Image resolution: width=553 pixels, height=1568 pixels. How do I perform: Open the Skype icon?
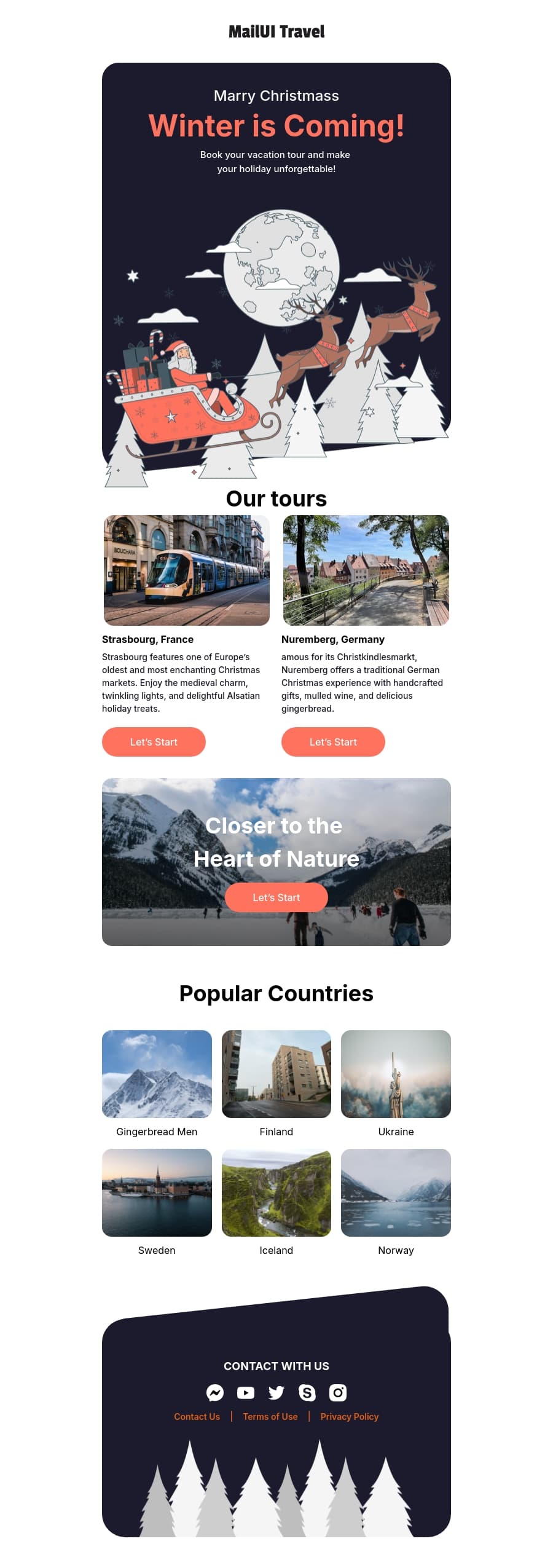(x=307, y=1392)
